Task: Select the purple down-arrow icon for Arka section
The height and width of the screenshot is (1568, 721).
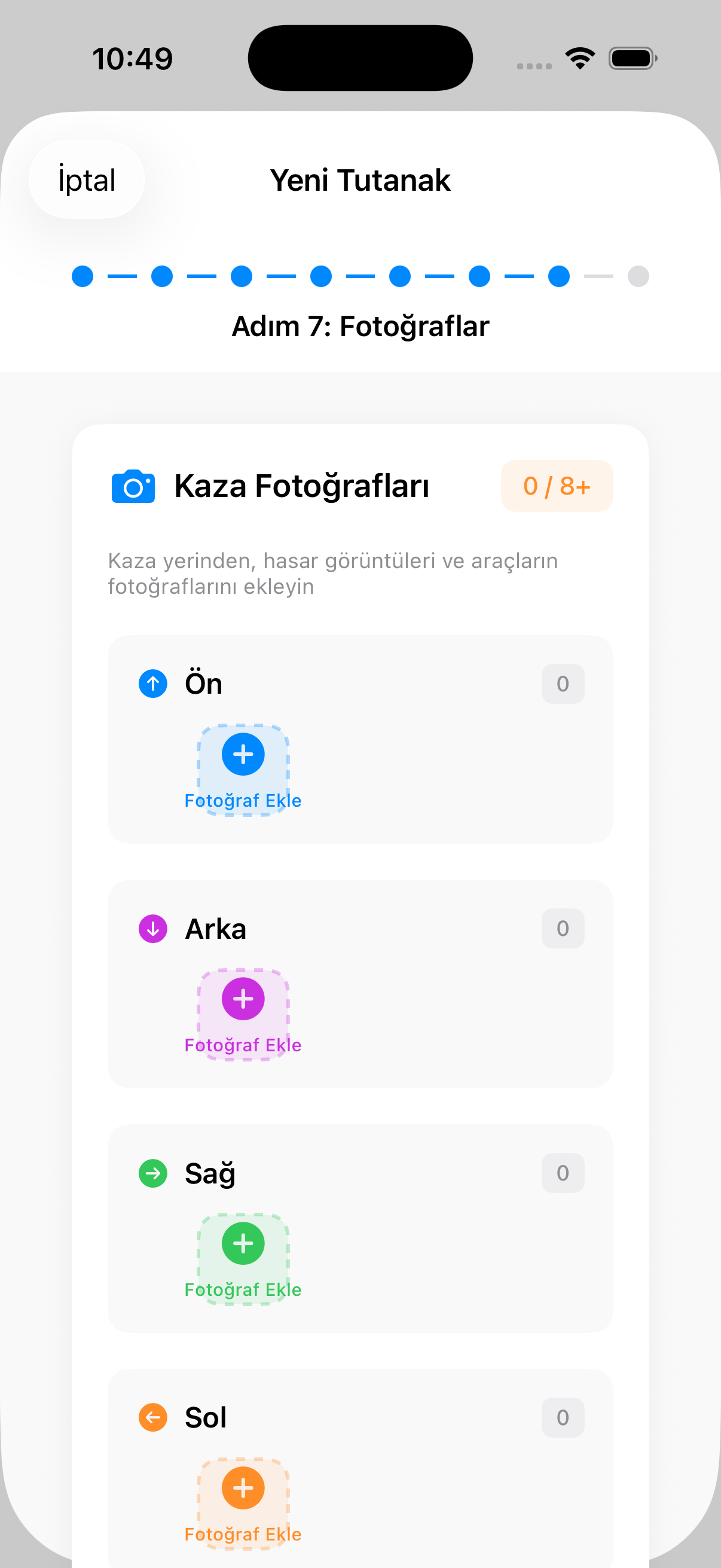Action: (153, 928)
